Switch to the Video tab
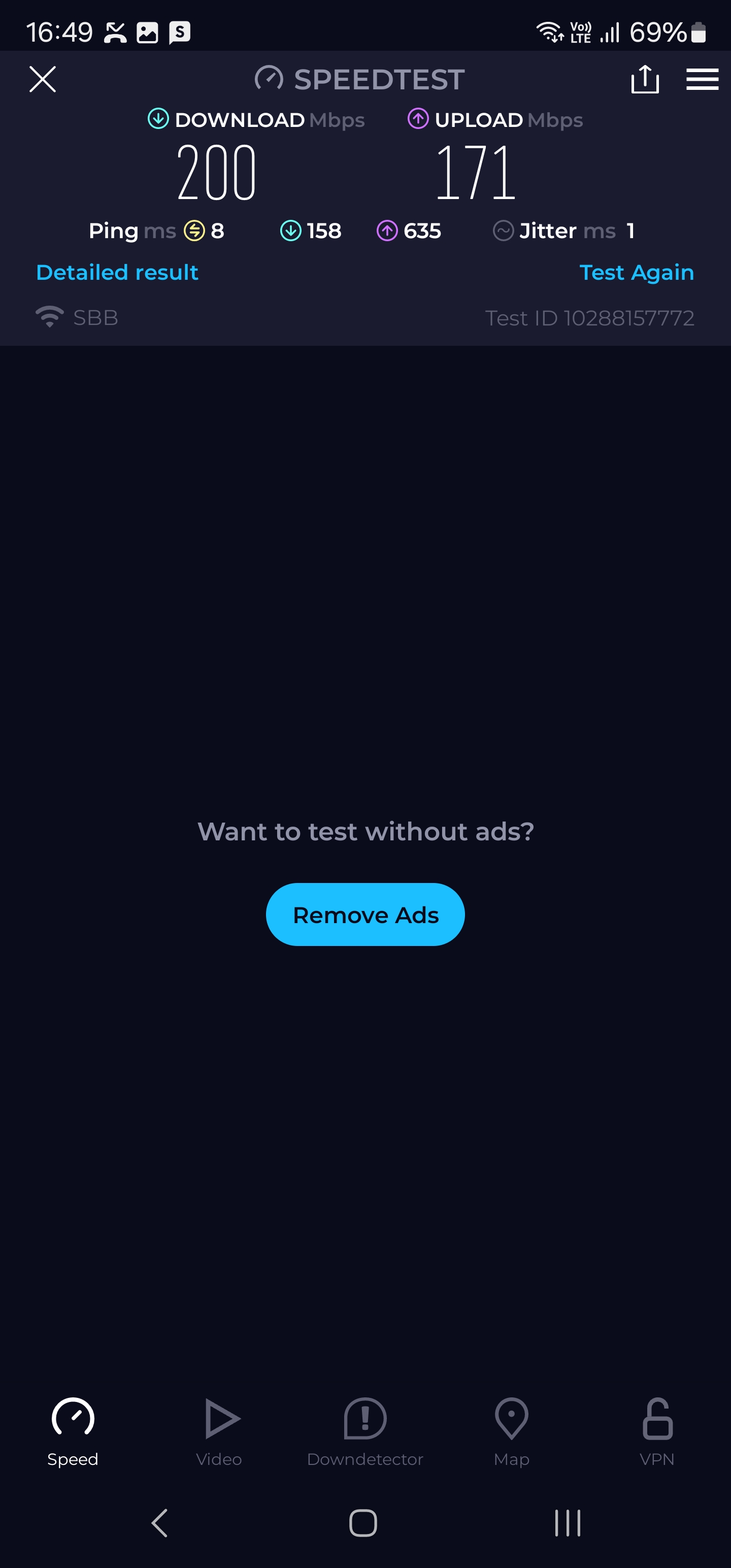The height and width of the screenshot is (1568, 731). [219, 1431]
